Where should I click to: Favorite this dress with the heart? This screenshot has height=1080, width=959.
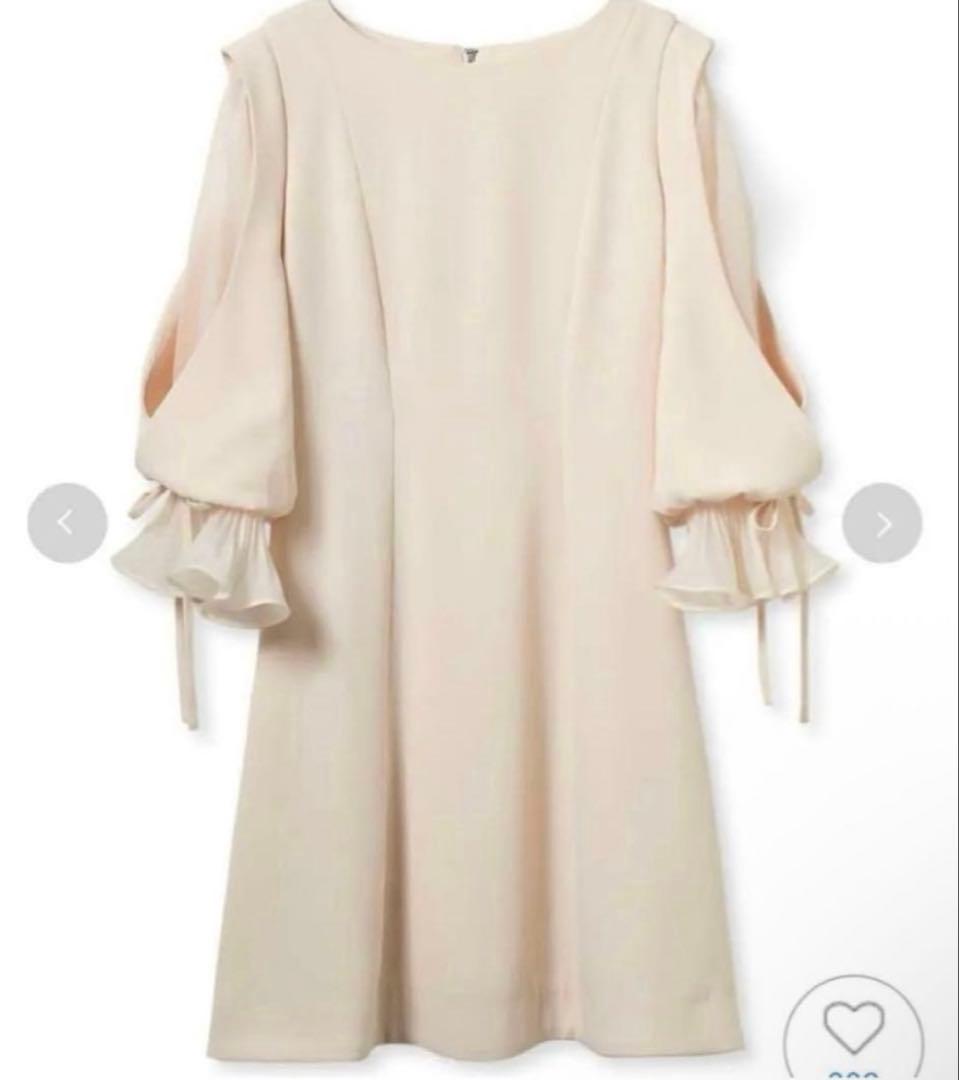853,1027
